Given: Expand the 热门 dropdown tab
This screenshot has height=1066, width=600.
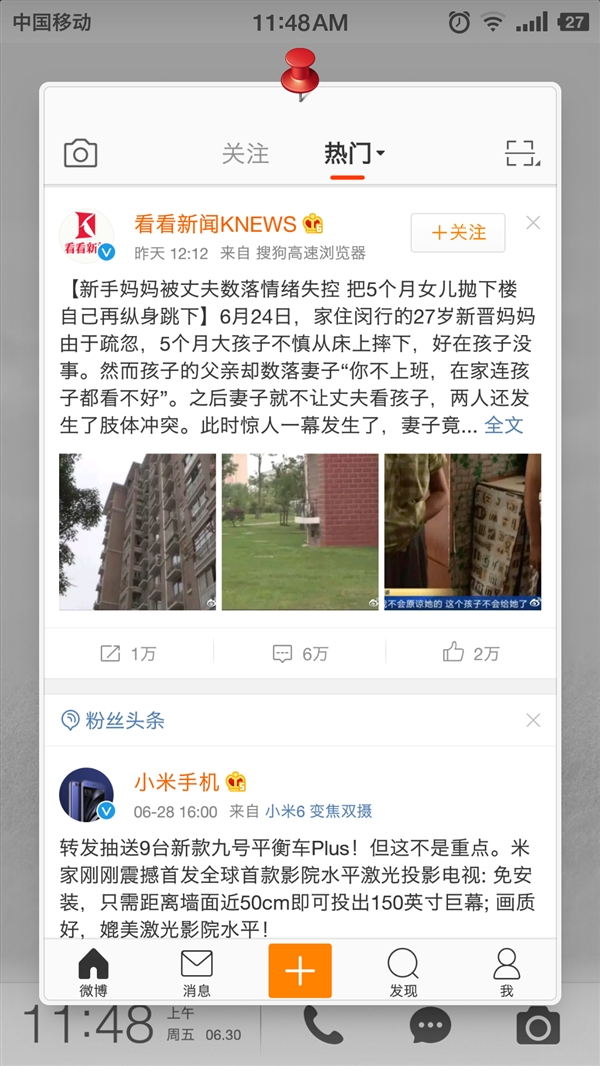Looking at the screenshot, I should [354, 153].
